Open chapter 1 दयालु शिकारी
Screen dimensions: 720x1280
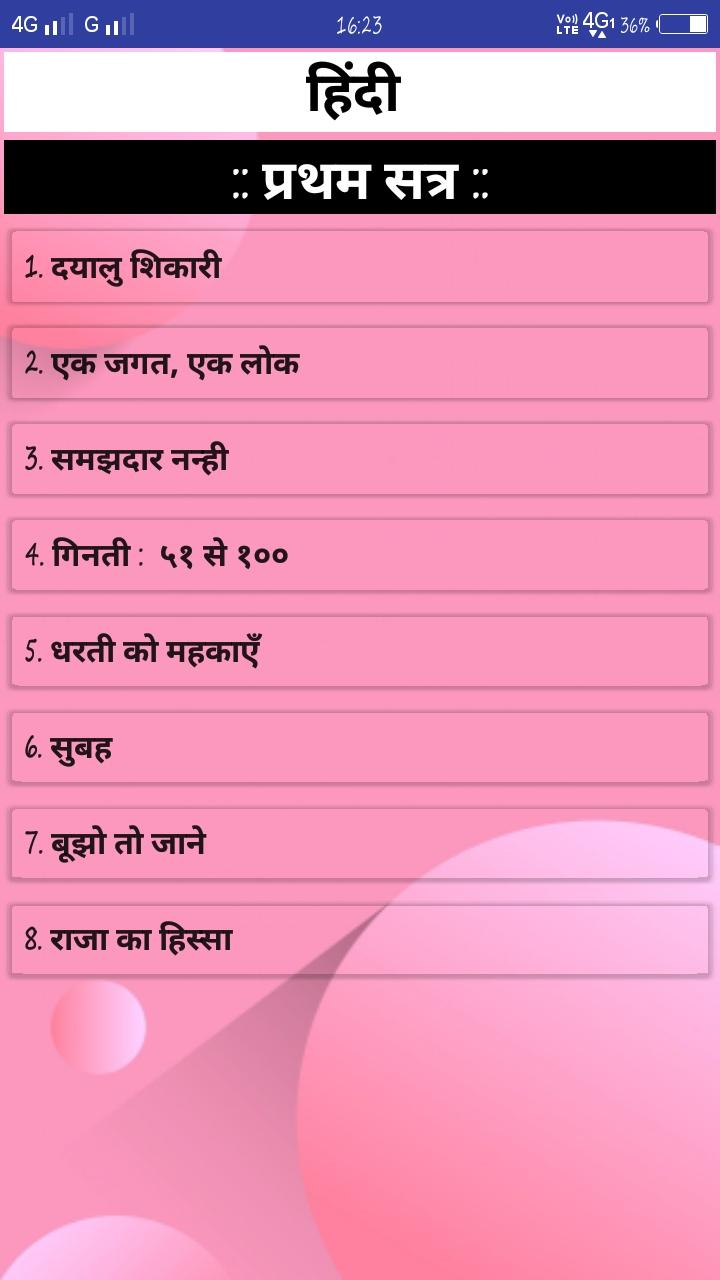pos(360,267)
